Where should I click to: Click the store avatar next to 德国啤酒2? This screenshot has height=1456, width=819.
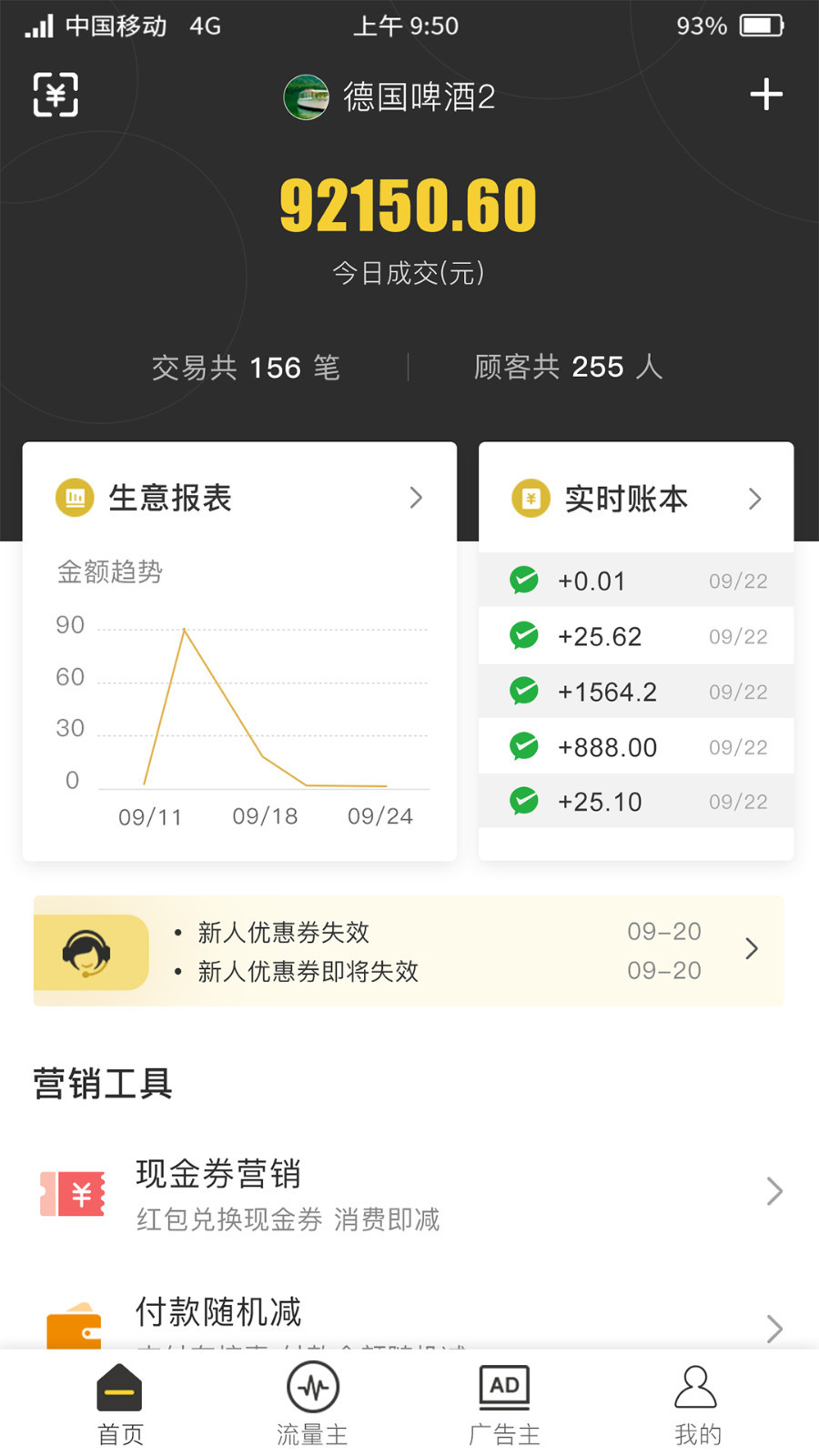(x=306, y=96)
